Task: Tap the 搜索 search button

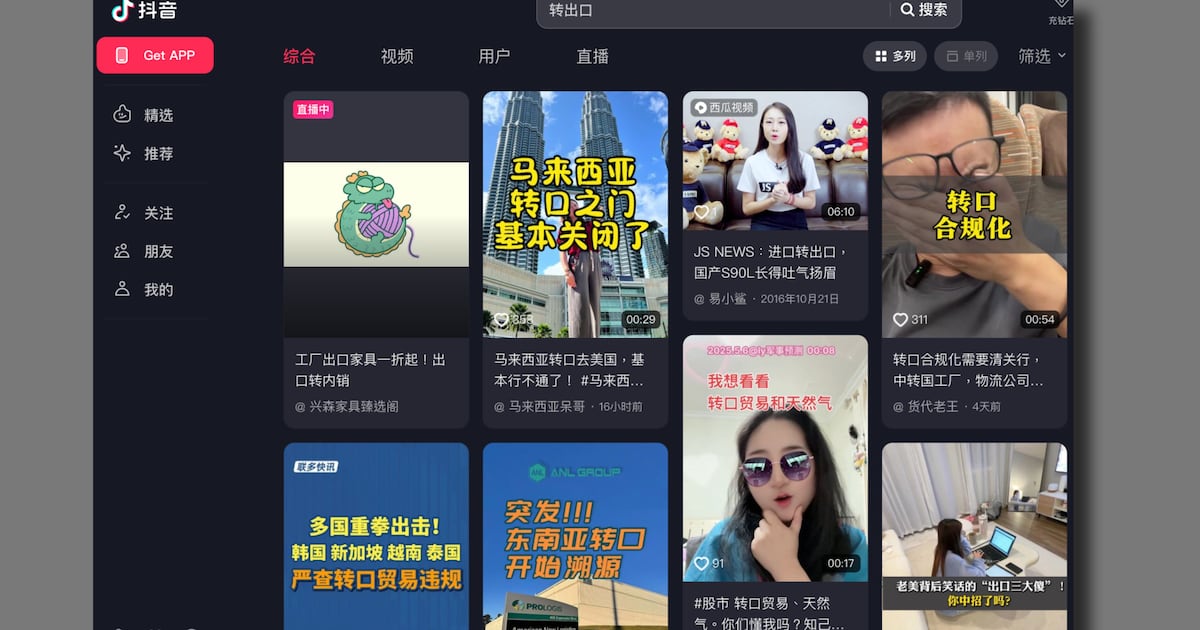Action: click(x=924, y=10)
